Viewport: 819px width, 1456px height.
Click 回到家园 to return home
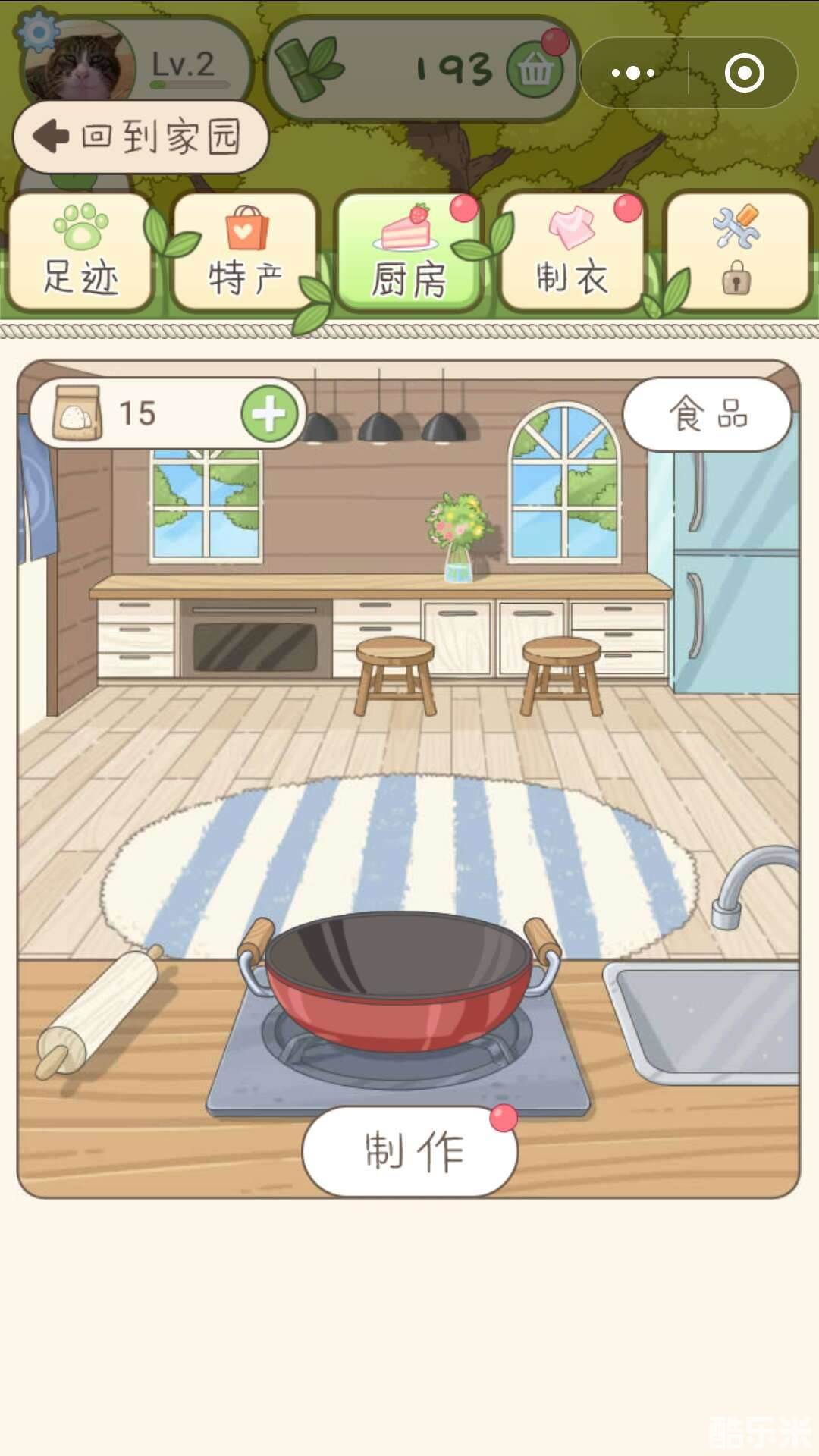[140, 136]
